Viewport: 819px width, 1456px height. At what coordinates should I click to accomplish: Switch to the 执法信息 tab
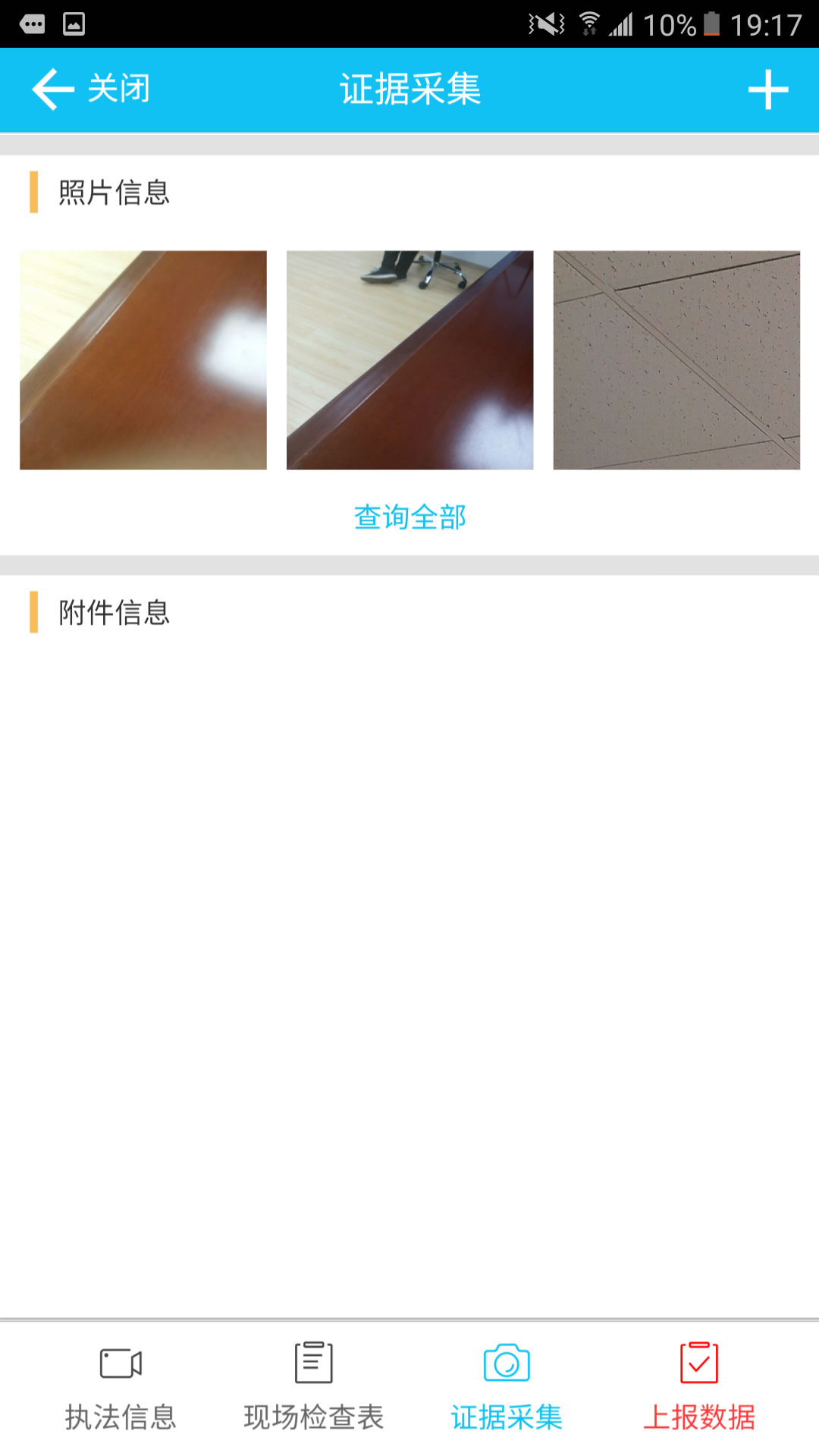(x=121, y=1386)
